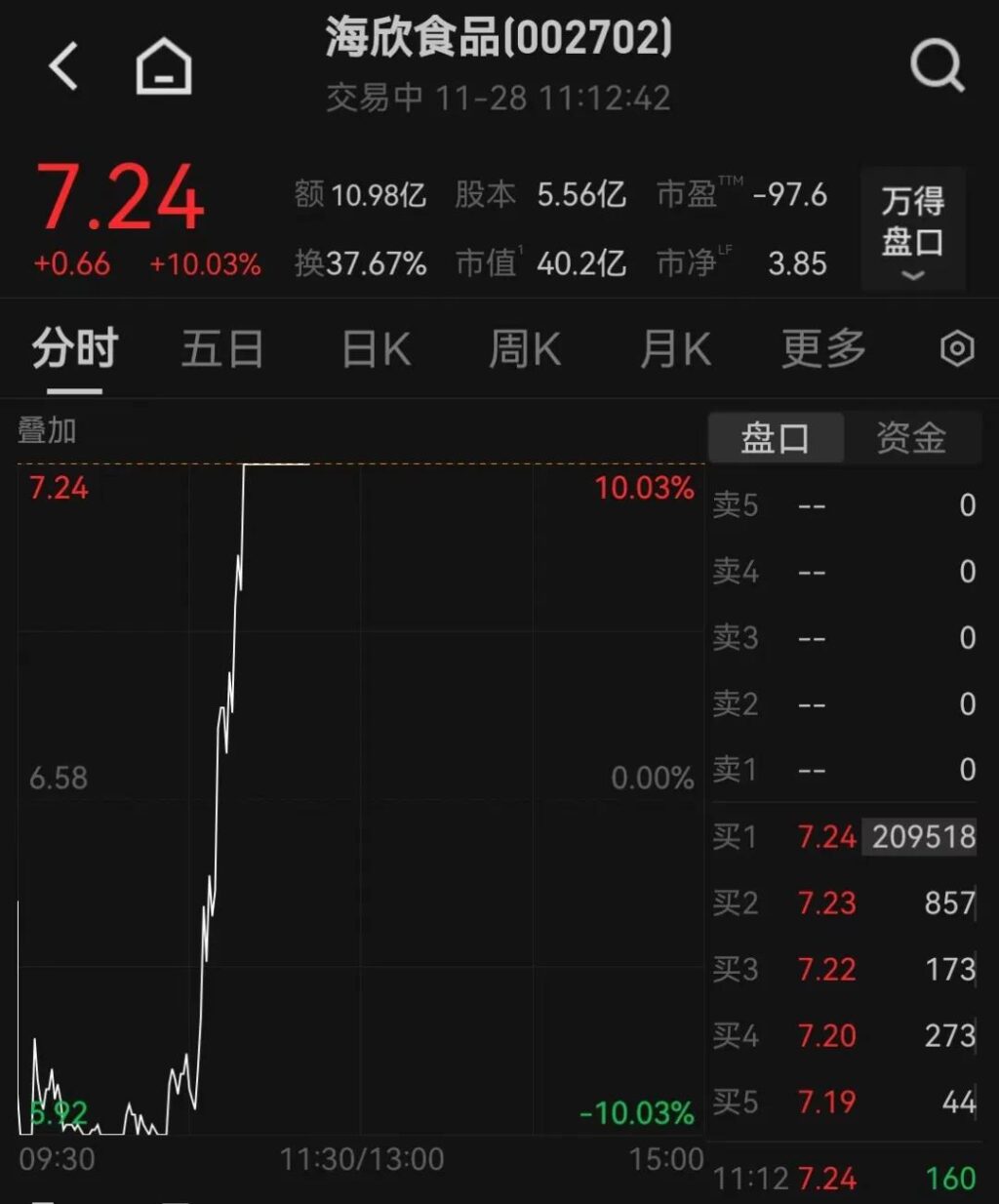
Task: Select the 月K chart tab
Action: click(x=675, y=349)
